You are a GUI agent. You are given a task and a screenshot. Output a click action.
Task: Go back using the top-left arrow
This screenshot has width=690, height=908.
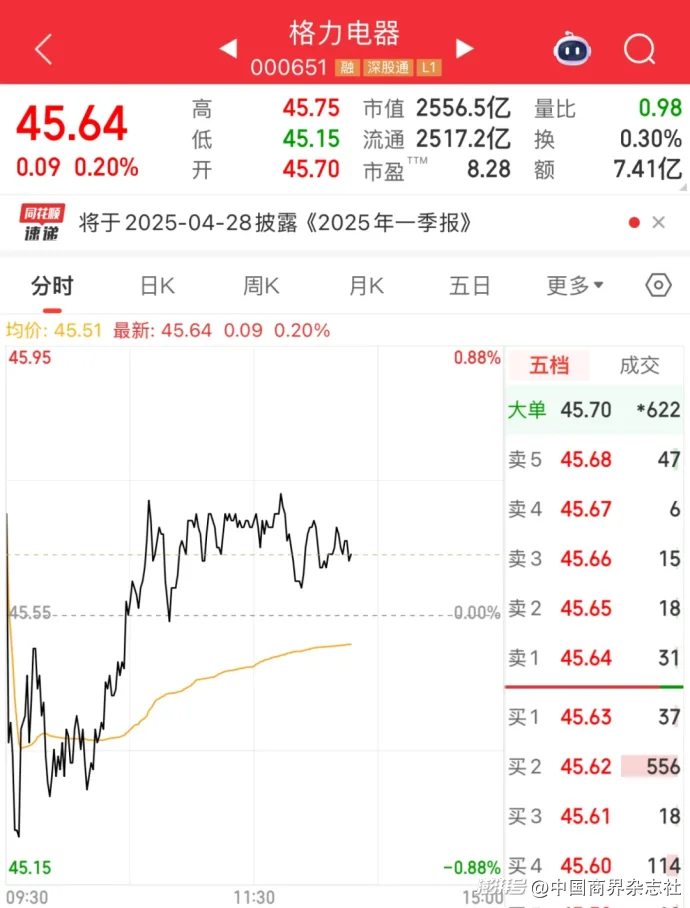pyautogui.click(x=43, y=49)
